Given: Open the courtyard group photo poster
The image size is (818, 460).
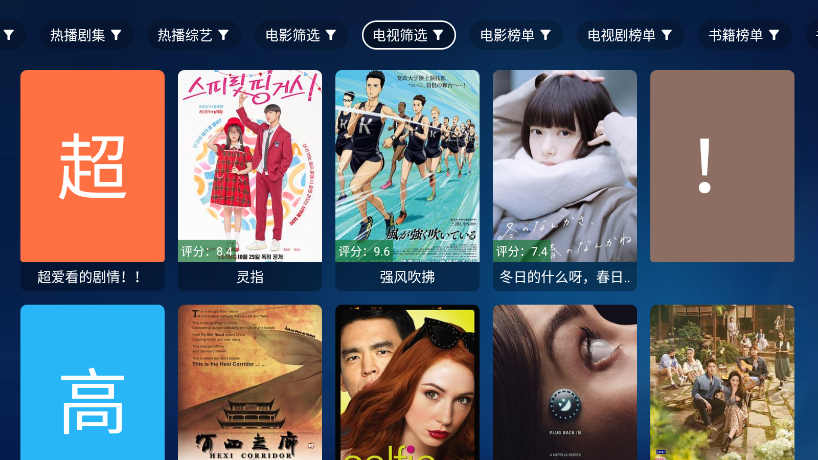Looking at the screenshot, I should click(x=722, y=385).
